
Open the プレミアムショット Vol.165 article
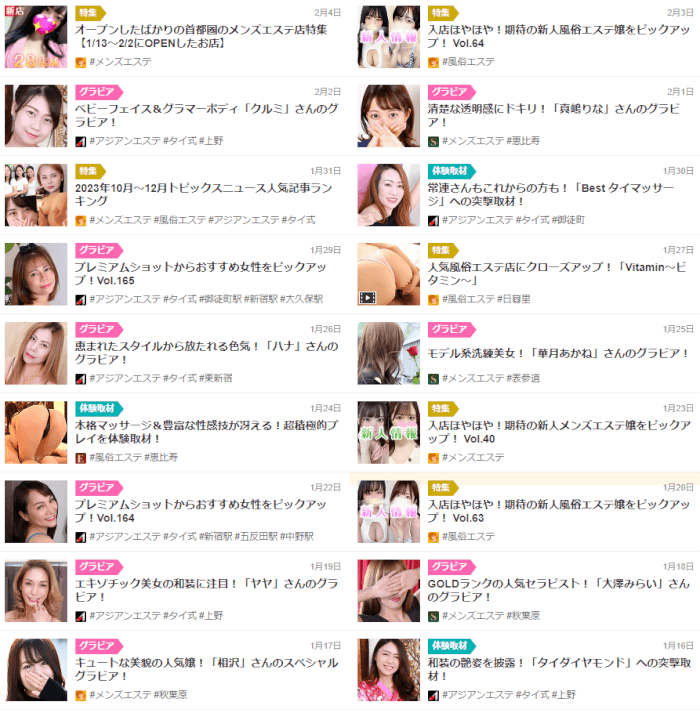tap(200, 273)
